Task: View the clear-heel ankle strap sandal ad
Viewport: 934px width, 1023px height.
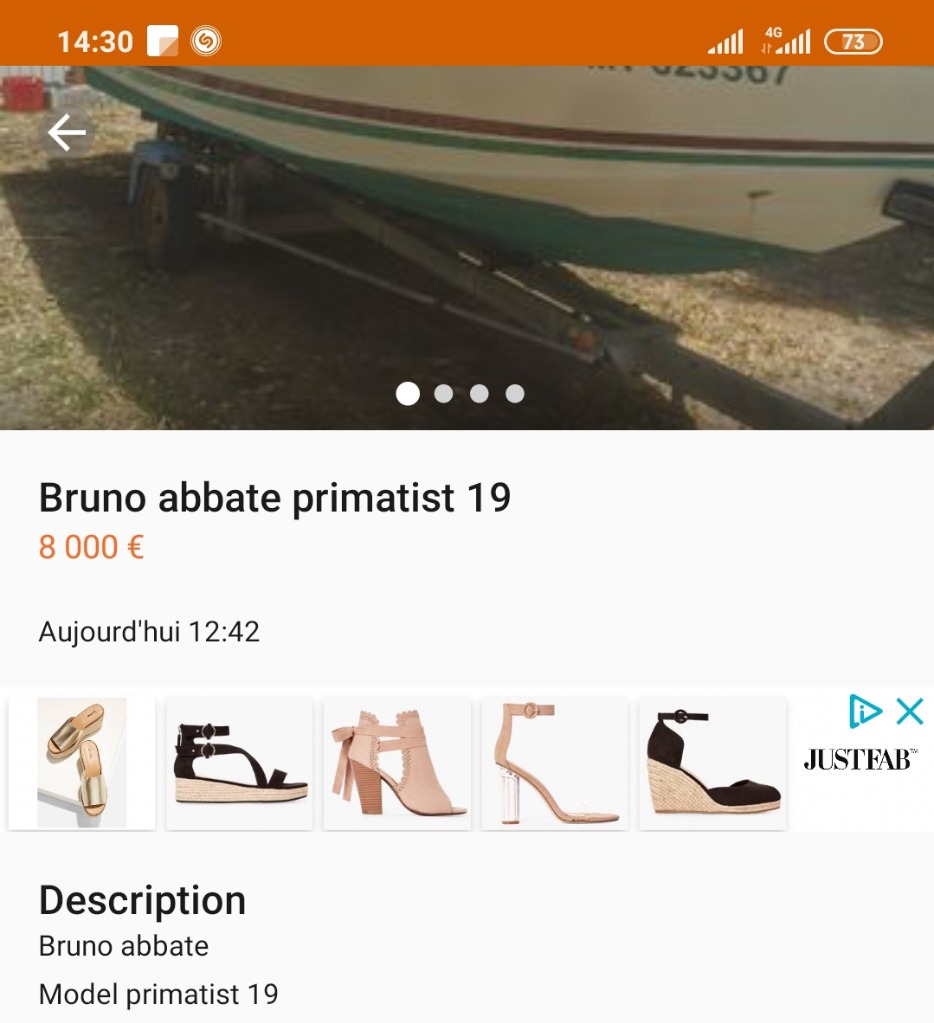Action: pyautogui.click(x=555, y=762)
